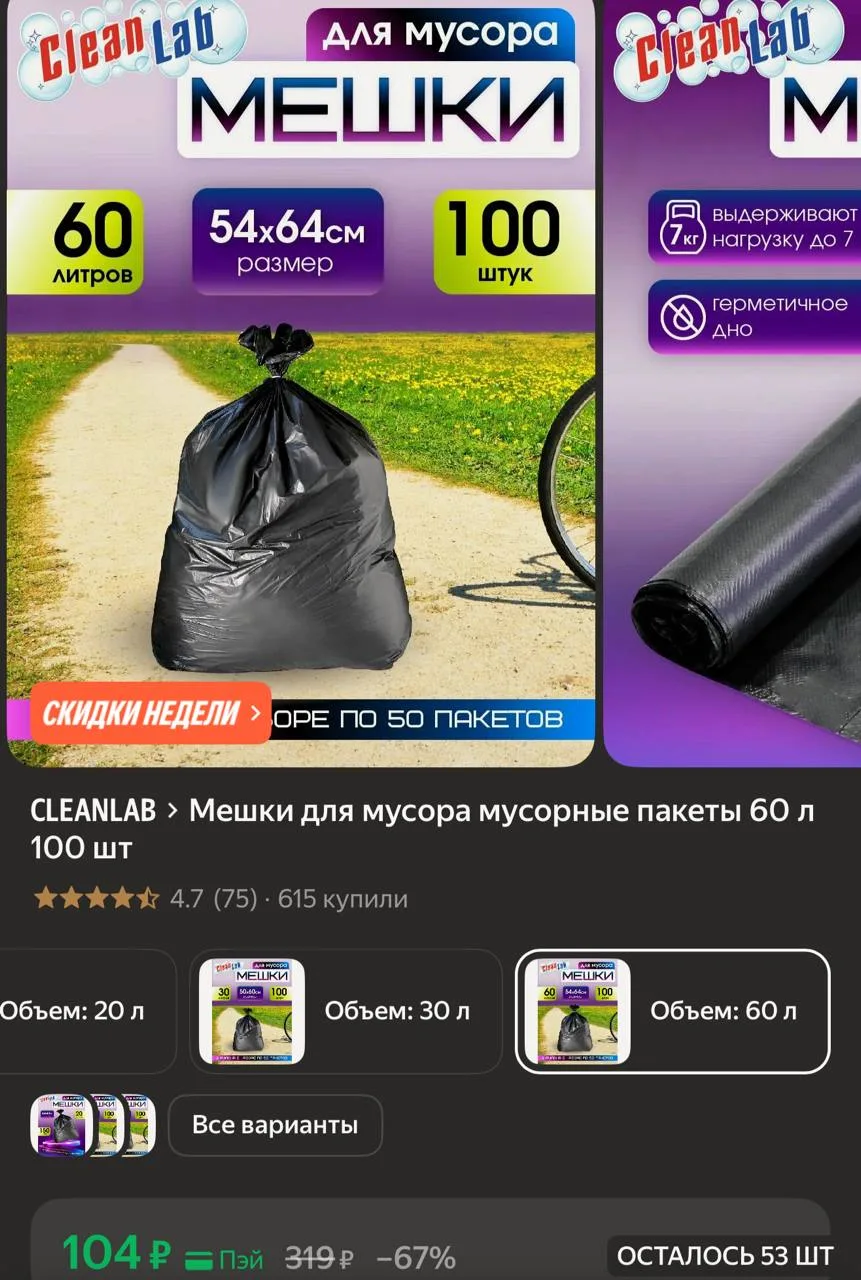This screenshot has width=861, height=1280.
Task: Open the CLEANLAB brand link
Action: click(x=93, y=811)
